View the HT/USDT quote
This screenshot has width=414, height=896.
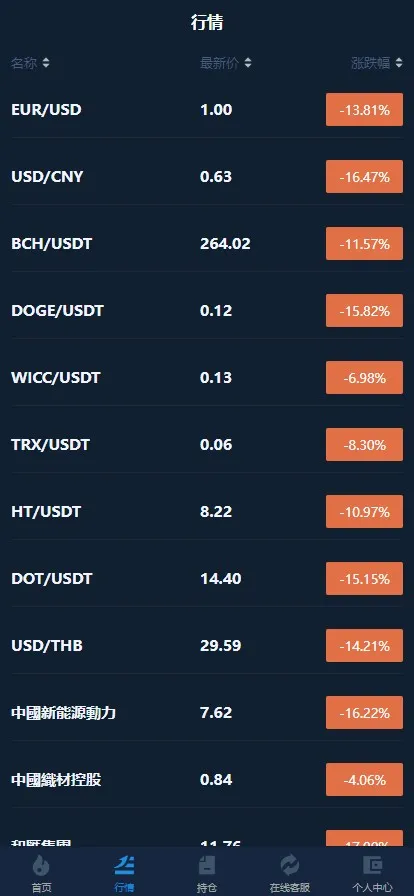coord(207,512)
